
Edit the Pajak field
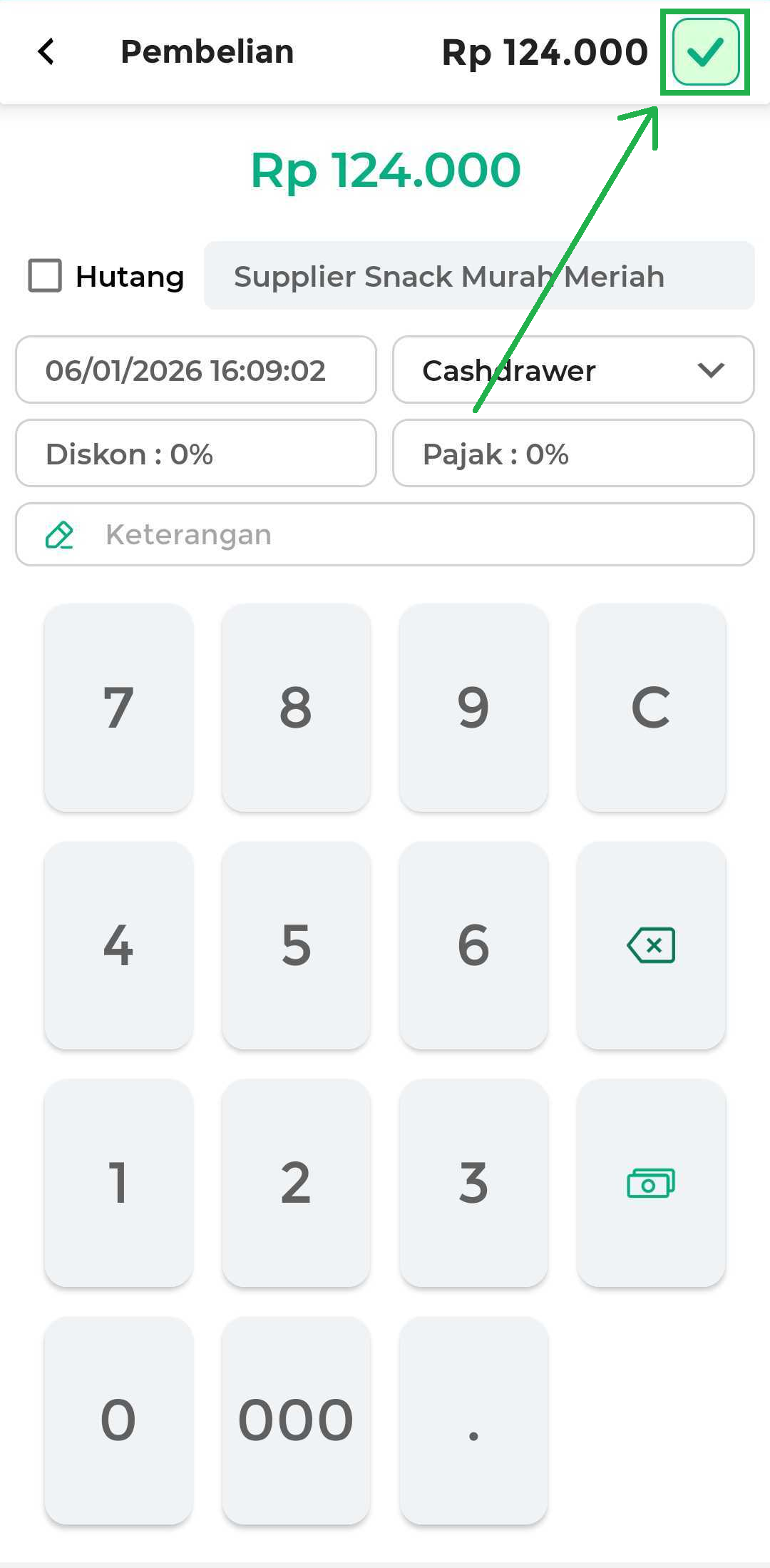point(573,454)
